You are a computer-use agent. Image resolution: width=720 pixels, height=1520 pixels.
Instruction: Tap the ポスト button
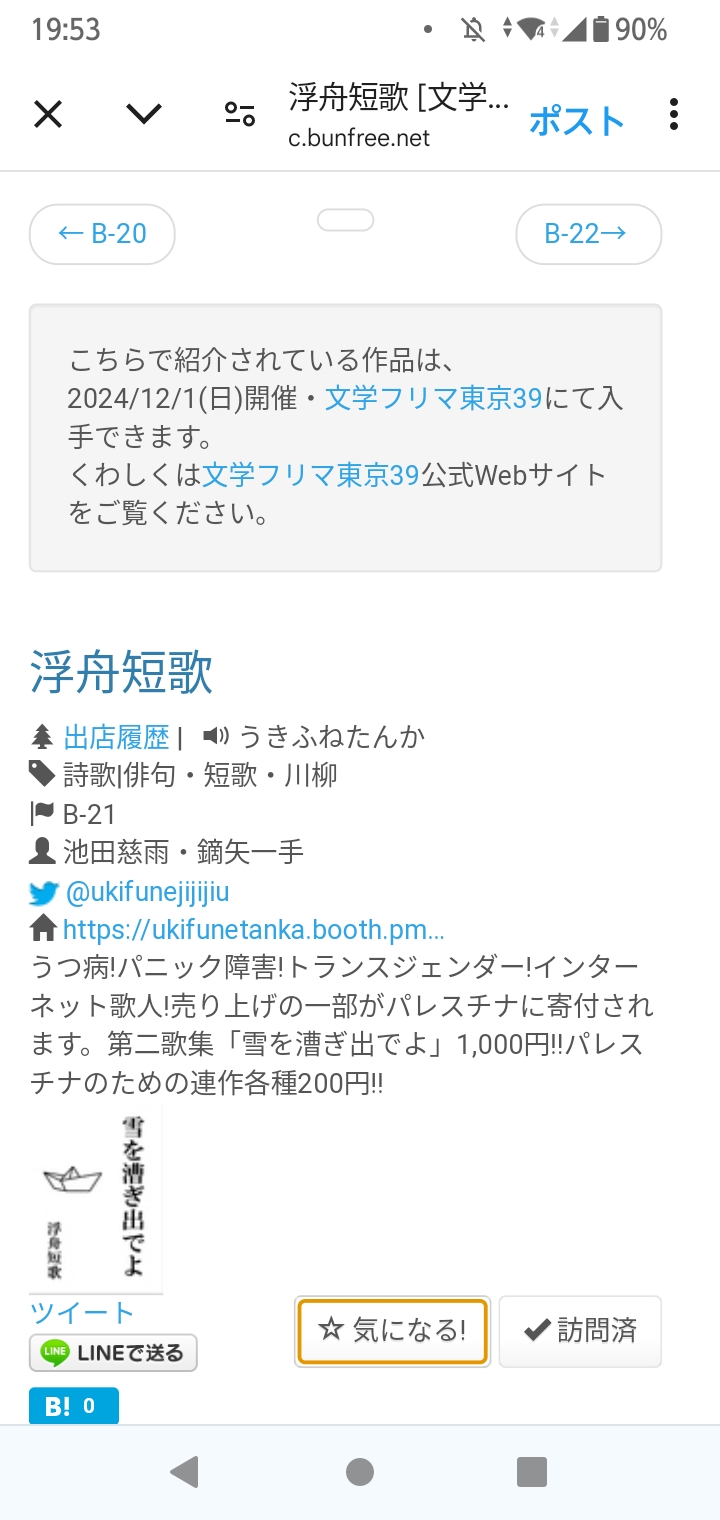[577, 121]
